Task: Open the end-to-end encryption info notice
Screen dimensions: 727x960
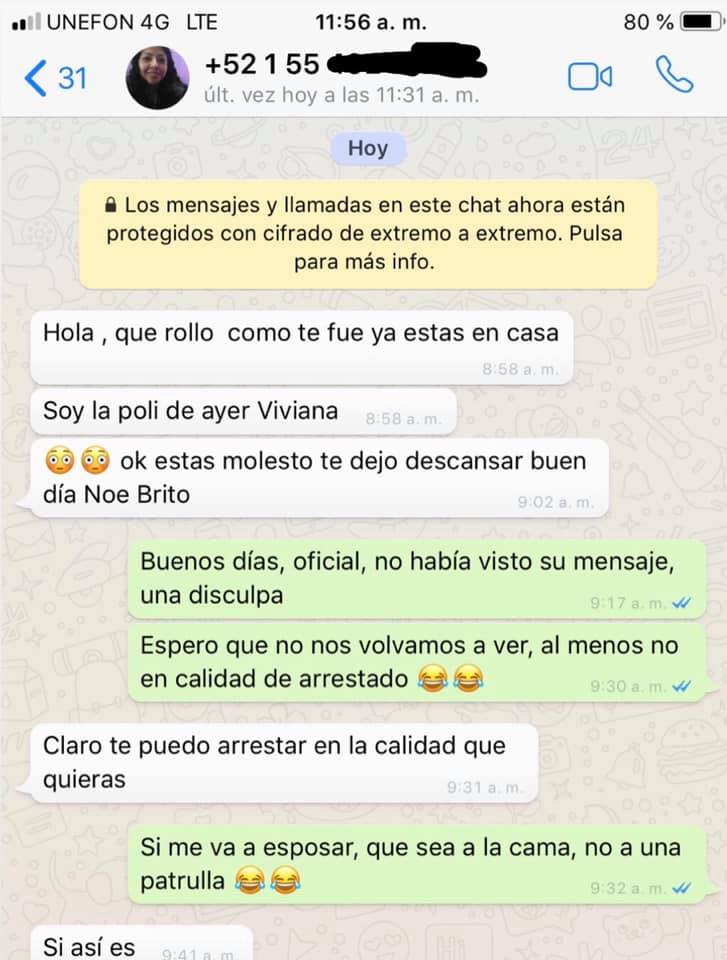Action: point(367,234)
